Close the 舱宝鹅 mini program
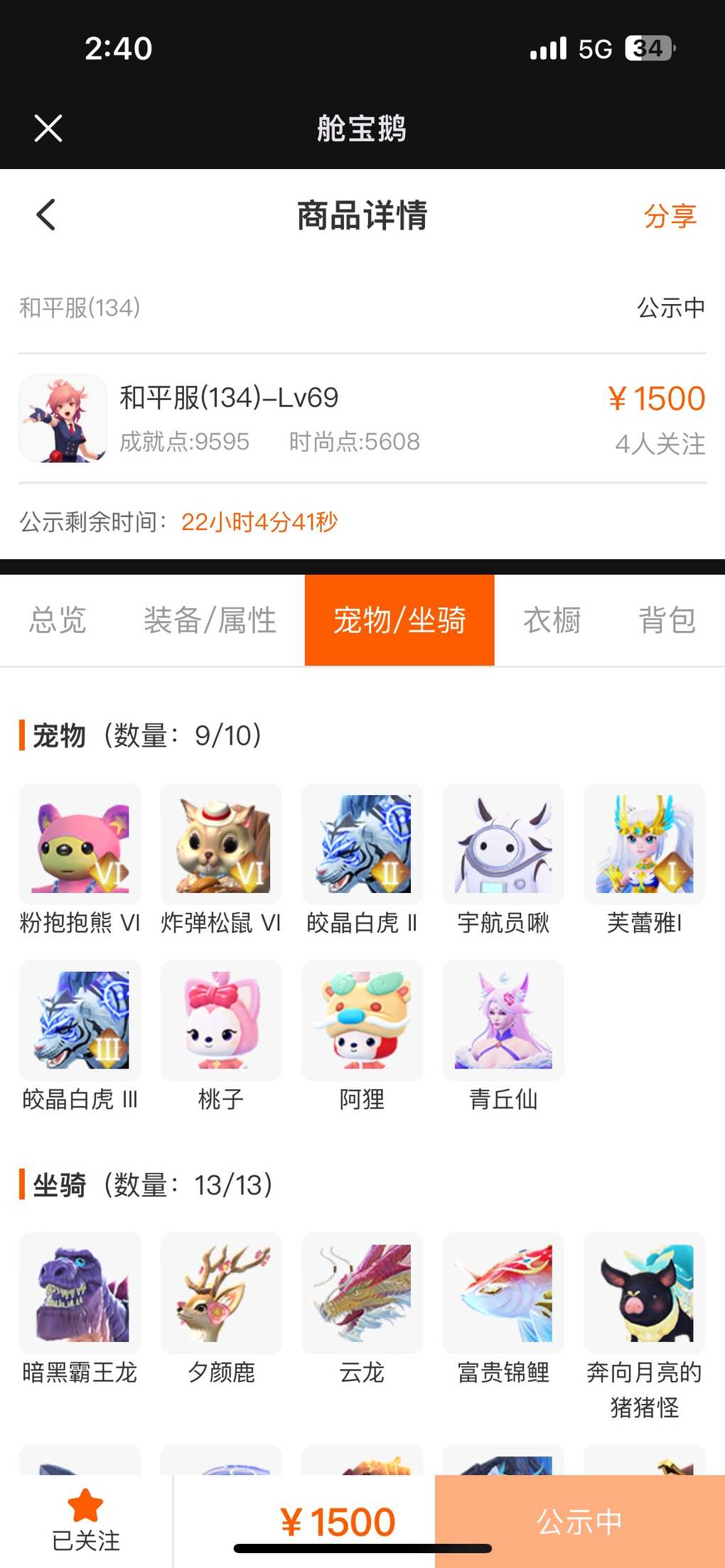This screenshot has width=725, height=1568. tap(48, 129)
